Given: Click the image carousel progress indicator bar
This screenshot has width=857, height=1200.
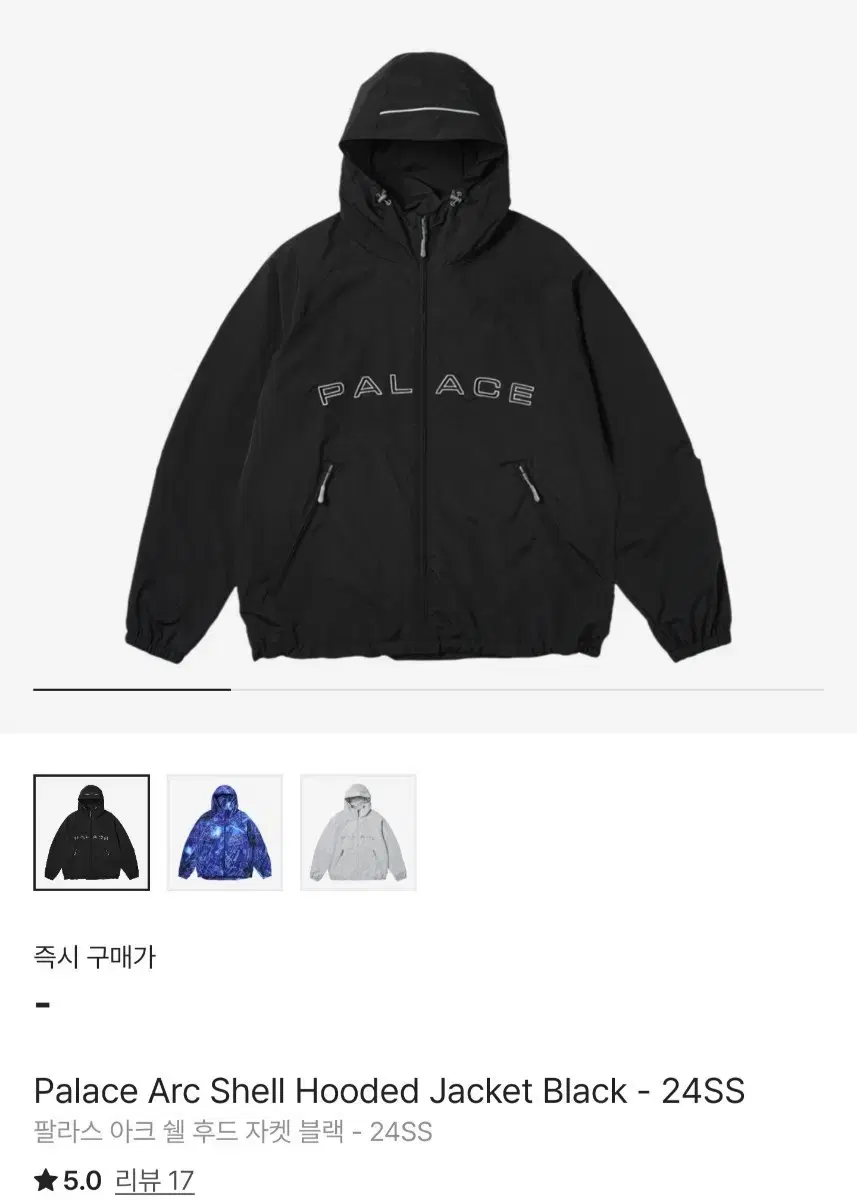Looking at the screenshot, I should pos(130,690).
